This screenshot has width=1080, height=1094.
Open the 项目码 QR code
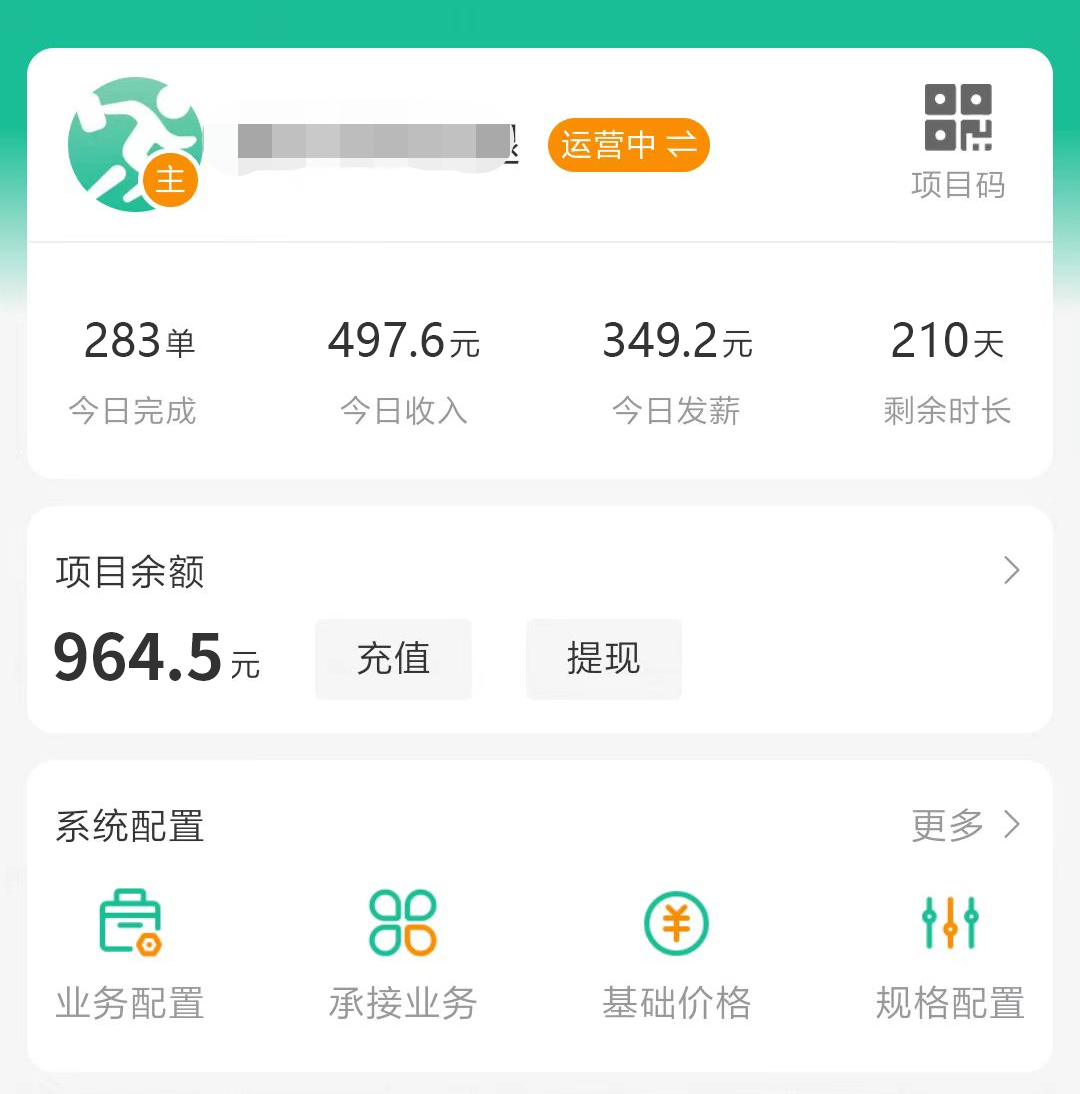click(x=957, y=140)
